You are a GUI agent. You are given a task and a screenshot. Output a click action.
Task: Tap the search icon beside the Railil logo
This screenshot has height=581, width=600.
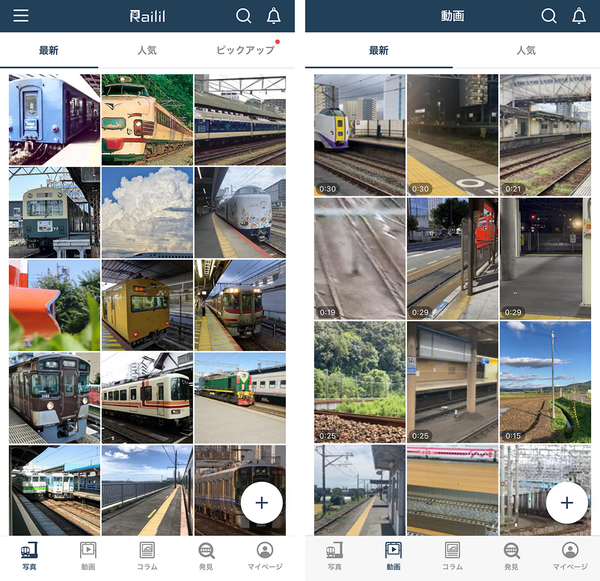[243, 16]
